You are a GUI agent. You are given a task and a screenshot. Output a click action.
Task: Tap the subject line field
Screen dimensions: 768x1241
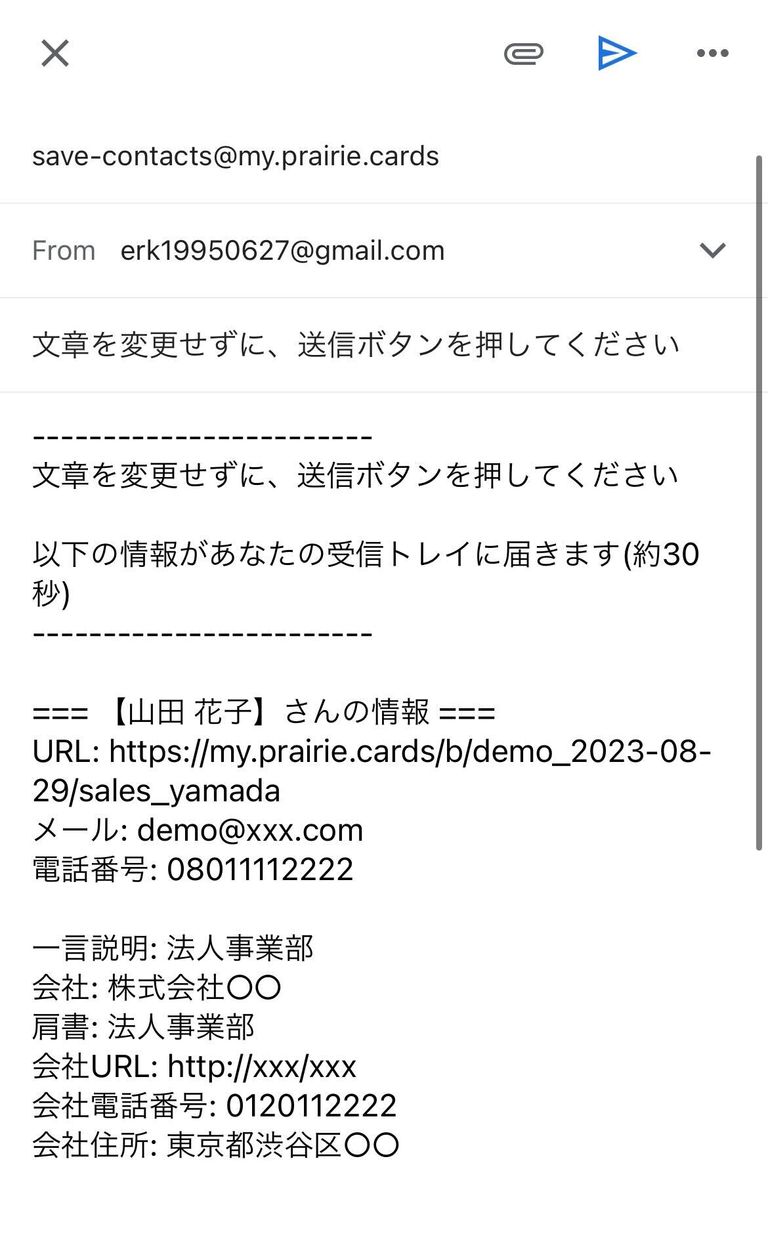tap(356, 345)
